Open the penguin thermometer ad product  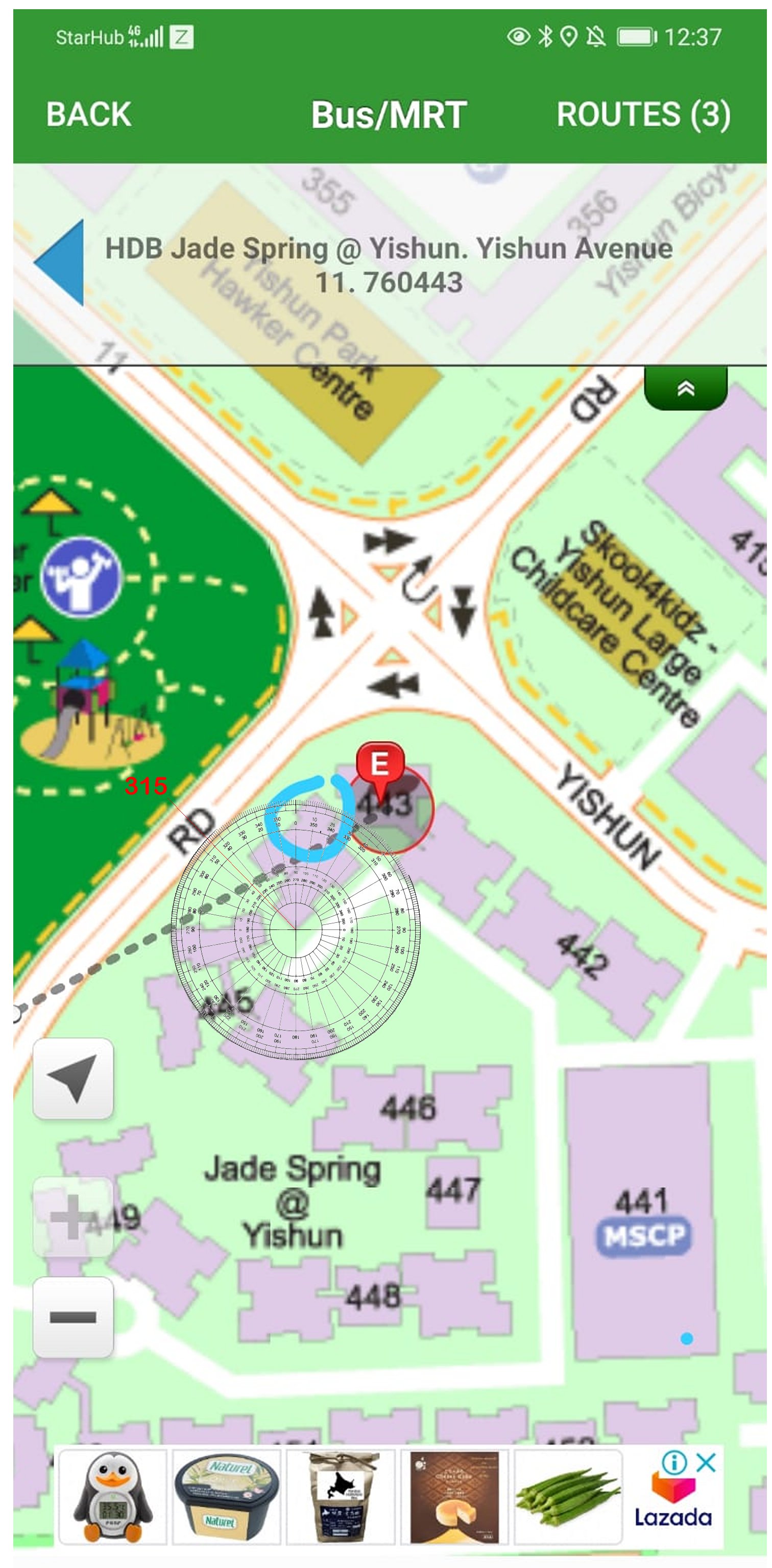point(113,1496)
